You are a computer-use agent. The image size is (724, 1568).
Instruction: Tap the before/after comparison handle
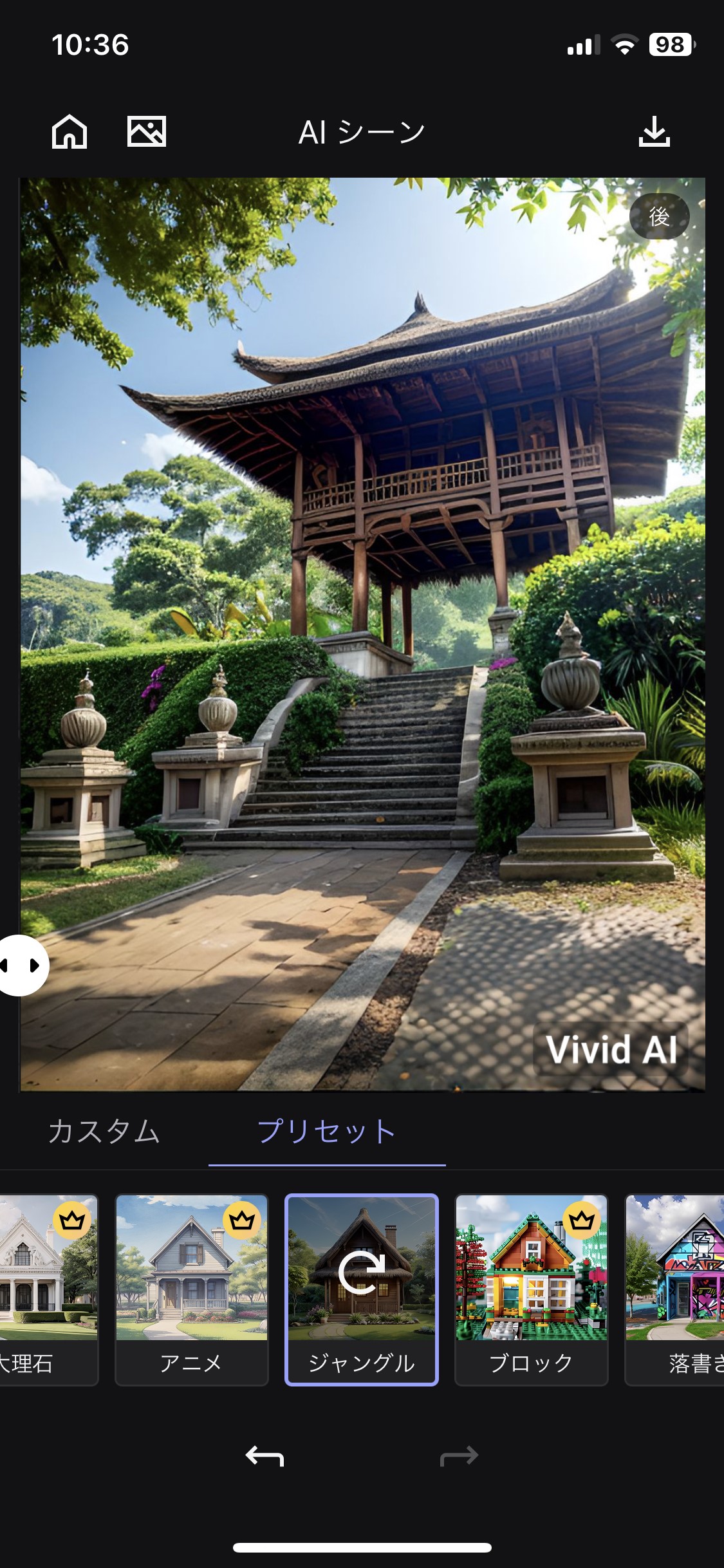(x=23, y=965)
